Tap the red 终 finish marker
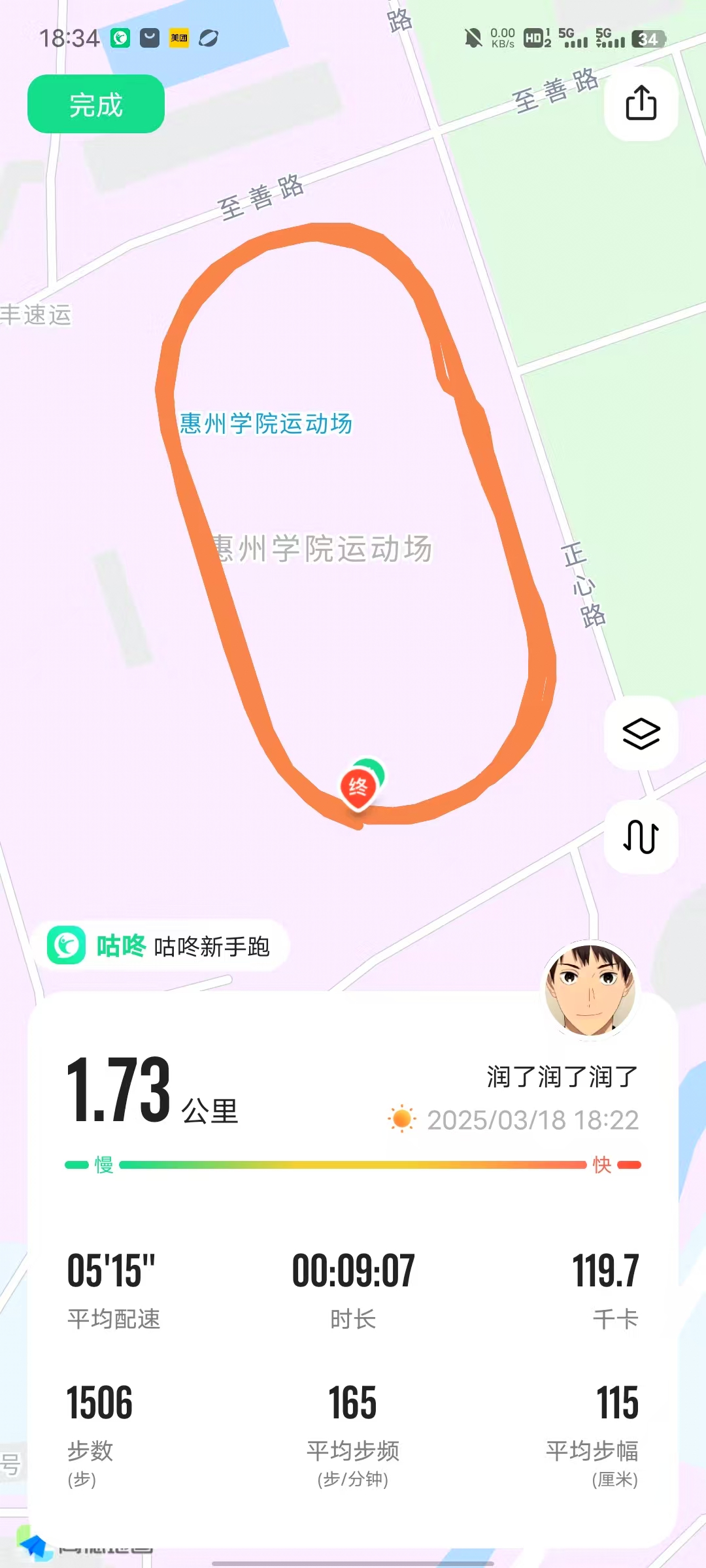This screenshot has height=1568, width=706. (x=358, y=787)
